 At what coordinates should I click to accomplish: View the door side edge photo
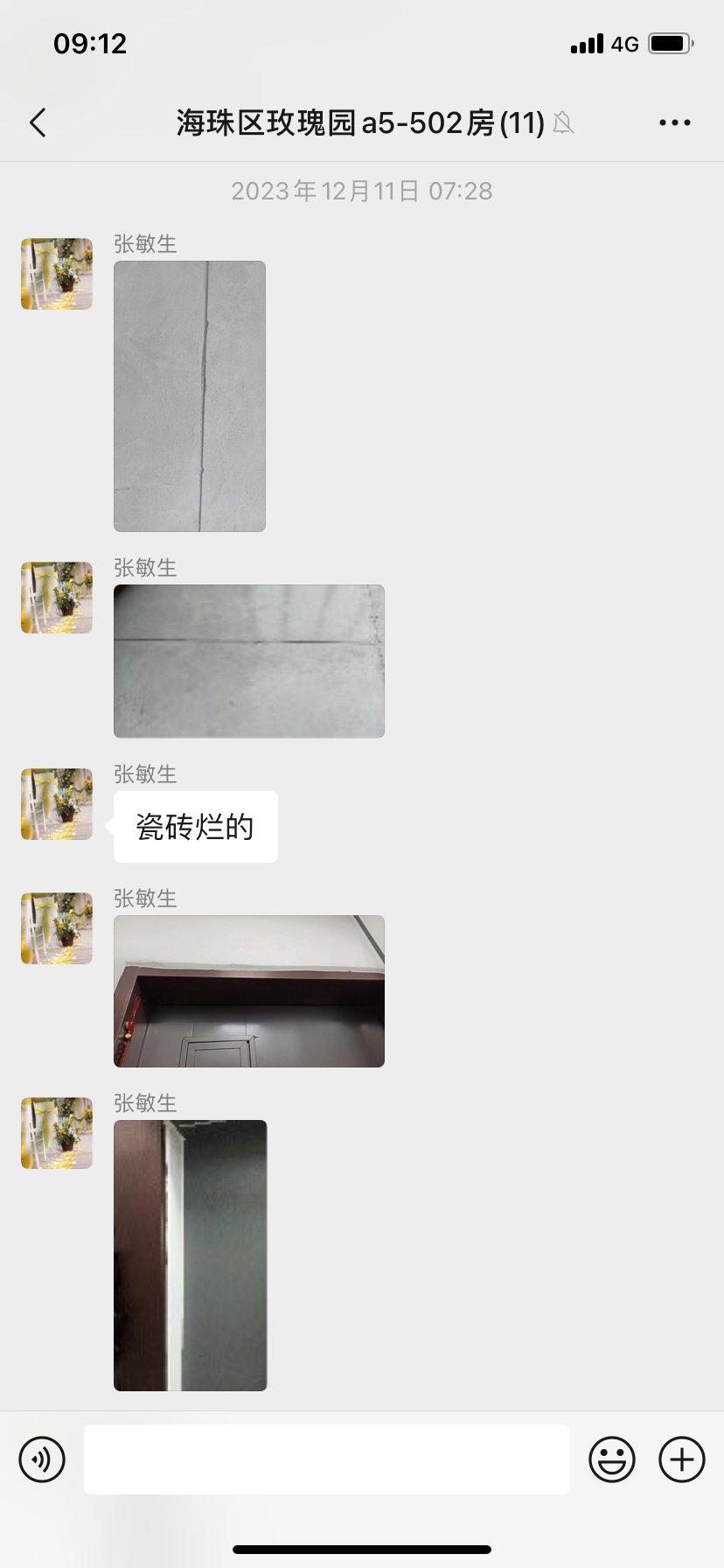point(190,1255)
